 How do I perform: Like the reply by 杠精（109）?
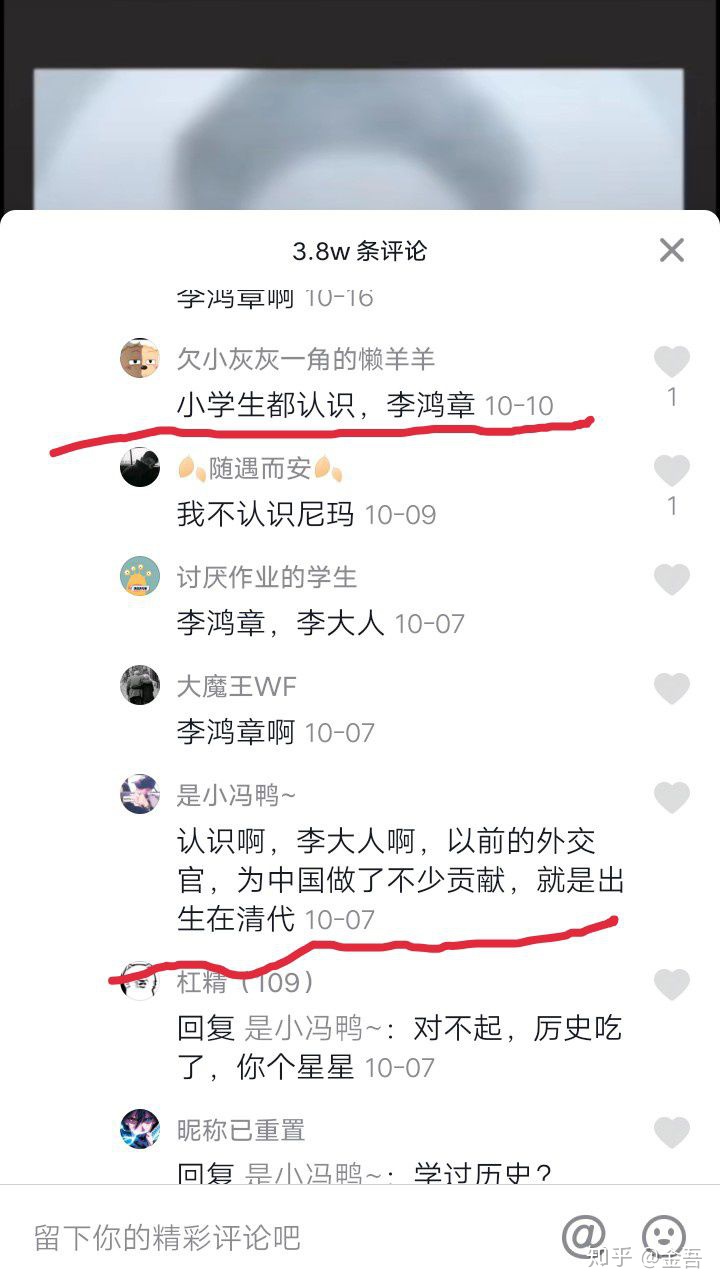coord(672,985)
